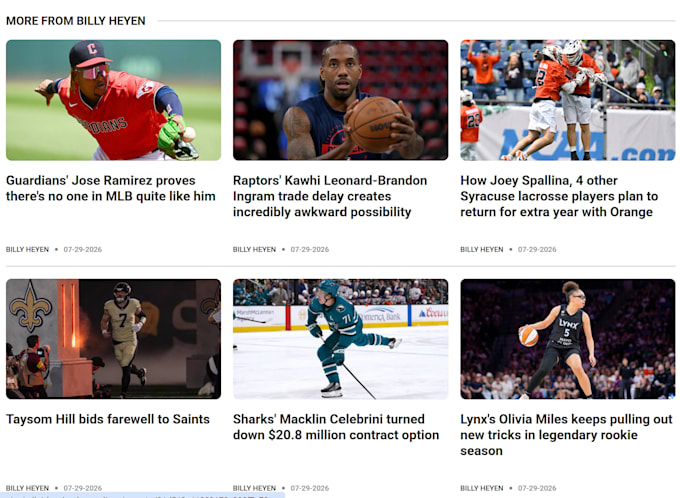Screen dimensions: 680x498
Task: Read Macklin Celebrini contract option headline
Action: point(336,427)
